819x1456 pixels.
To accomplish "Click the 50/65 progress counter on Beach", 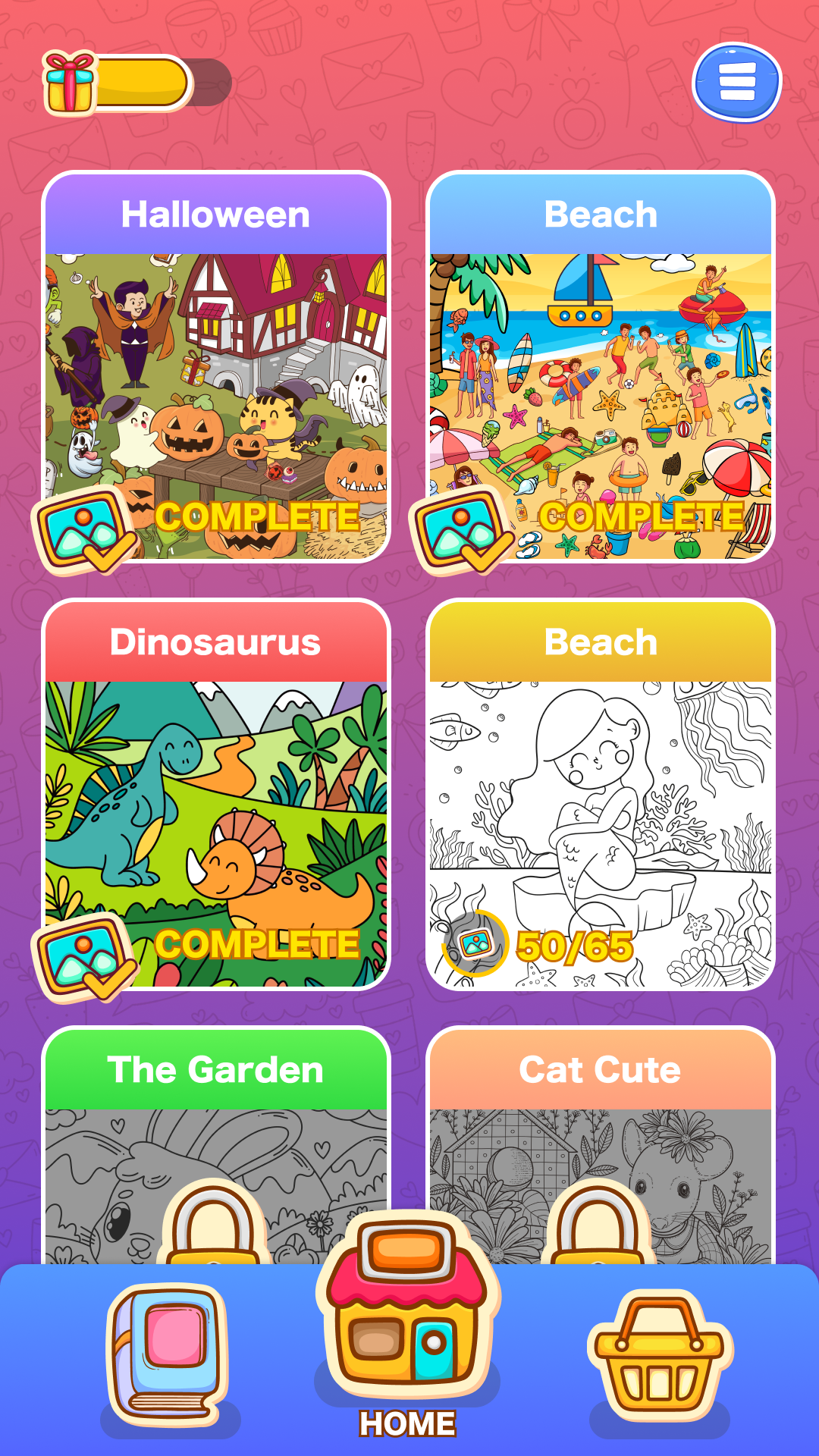I will coord(573,943).
